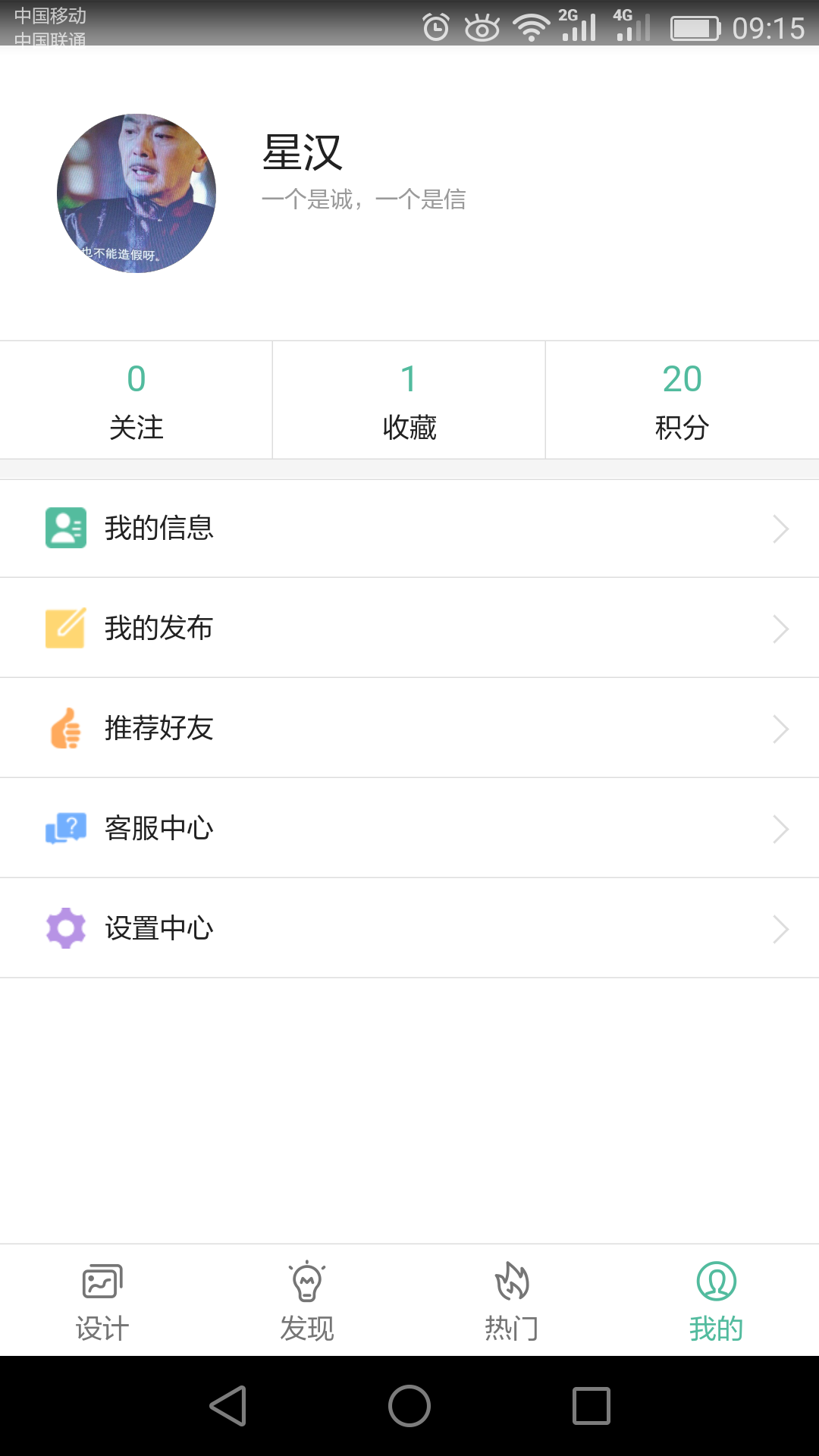Open 我的信息 row
Viewport: 819px width, 1456px height.
point(409,529)
